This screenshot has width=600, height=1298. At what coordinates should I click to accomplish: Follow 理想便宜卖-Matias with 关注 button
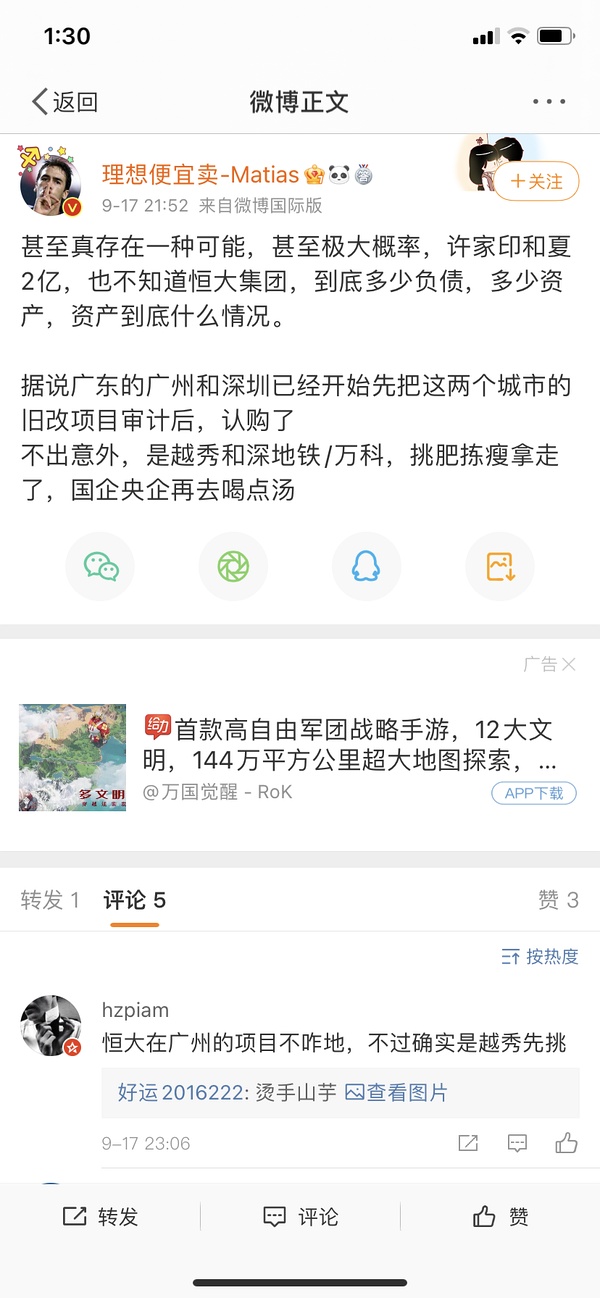point(538,181)
